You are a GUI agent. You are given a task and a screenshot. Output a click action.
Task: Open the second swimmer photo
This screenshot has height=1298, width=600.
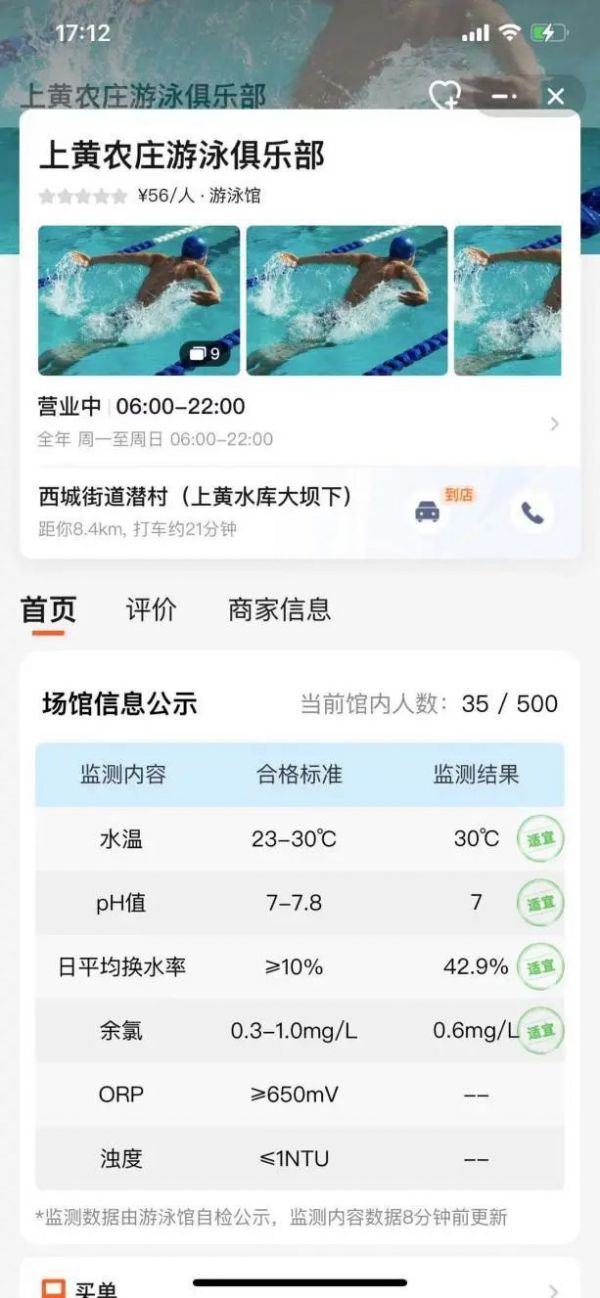[347, 300]
